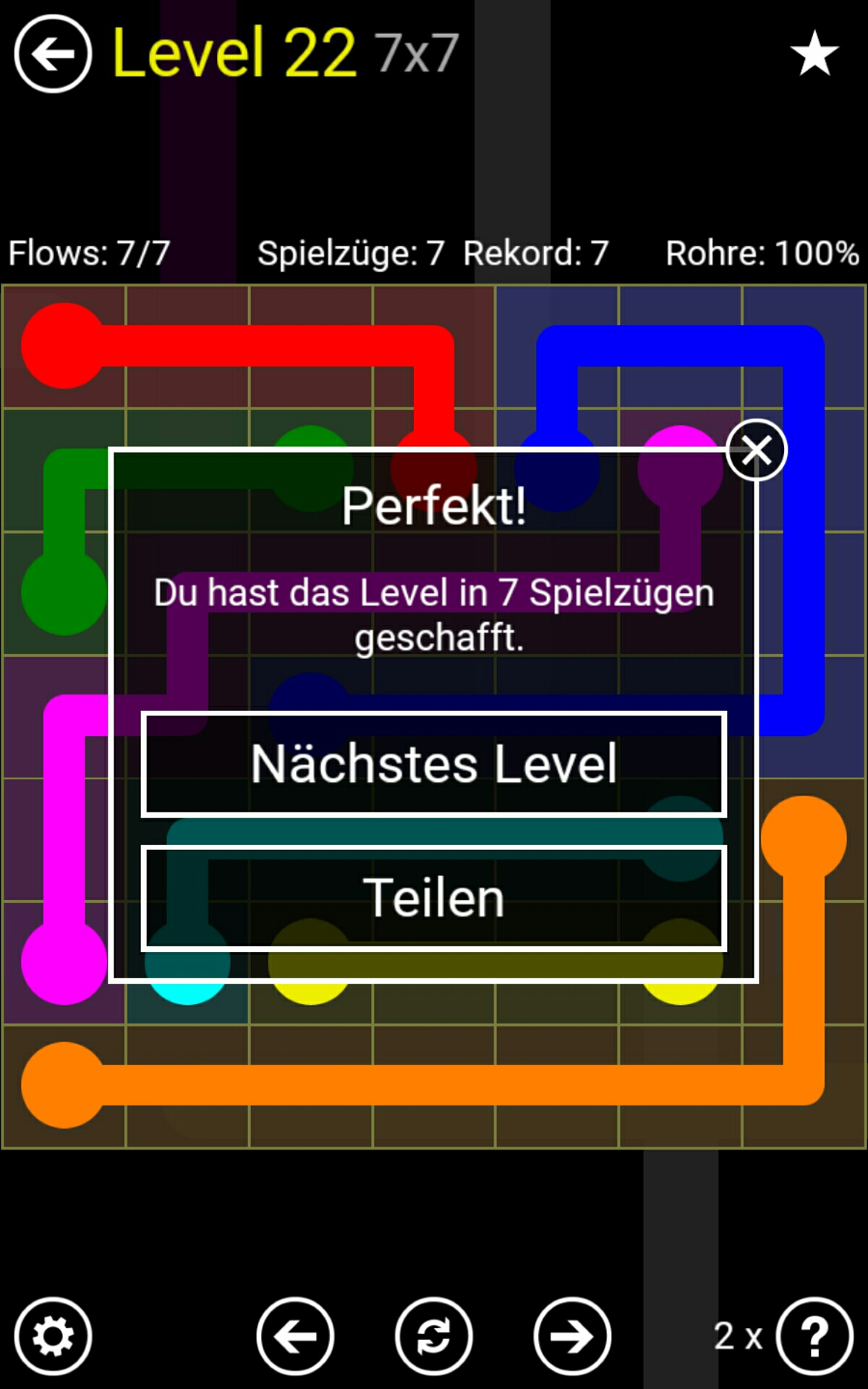The height and width of the screenshot is (1389, 868).
Task: Open settings gear
Action: pos(53,1336)
